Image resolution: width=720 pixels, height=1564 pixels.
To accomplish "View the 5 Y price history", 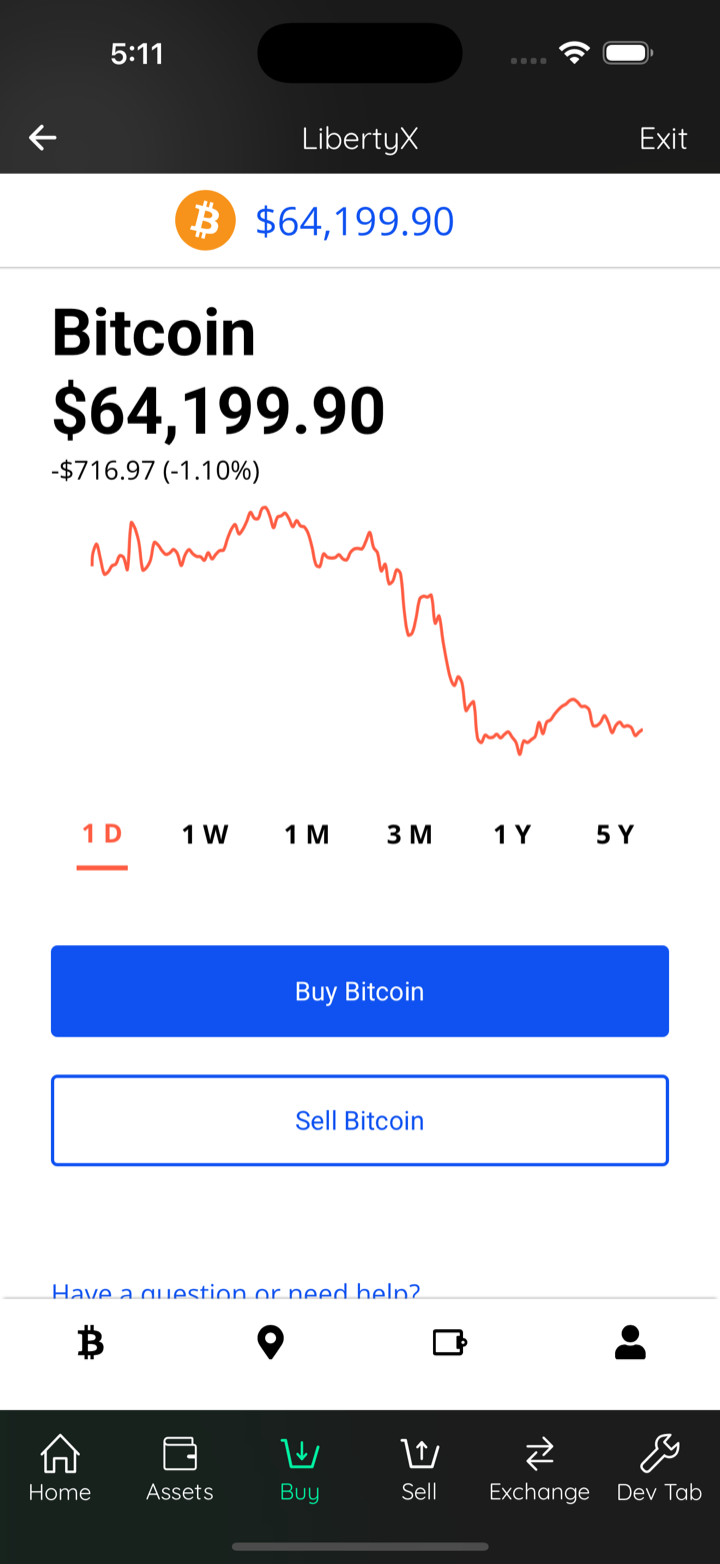I will tap(615, 834).
